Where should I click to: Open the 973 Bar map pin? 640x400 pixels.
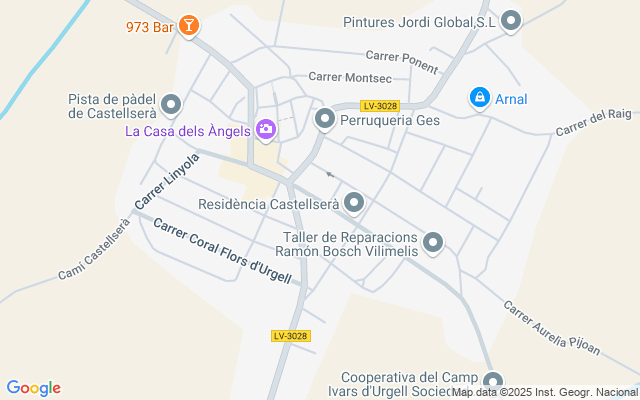[189, 26]
